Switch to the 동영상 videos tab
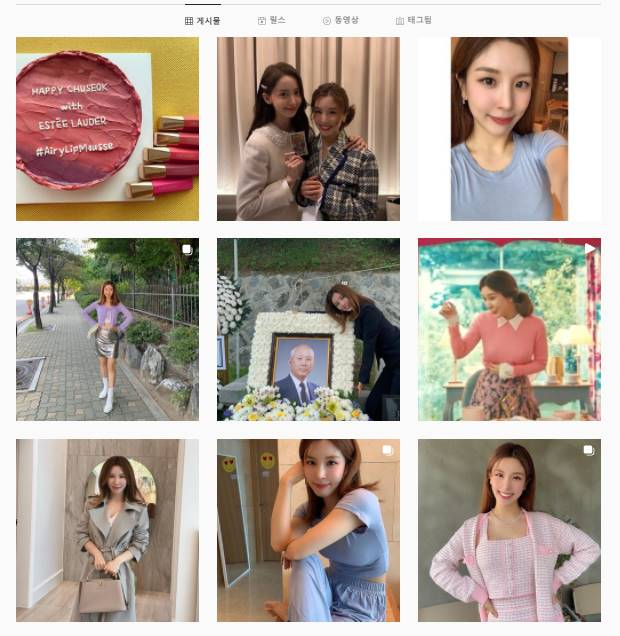620x636 pixels. [341, 20]
